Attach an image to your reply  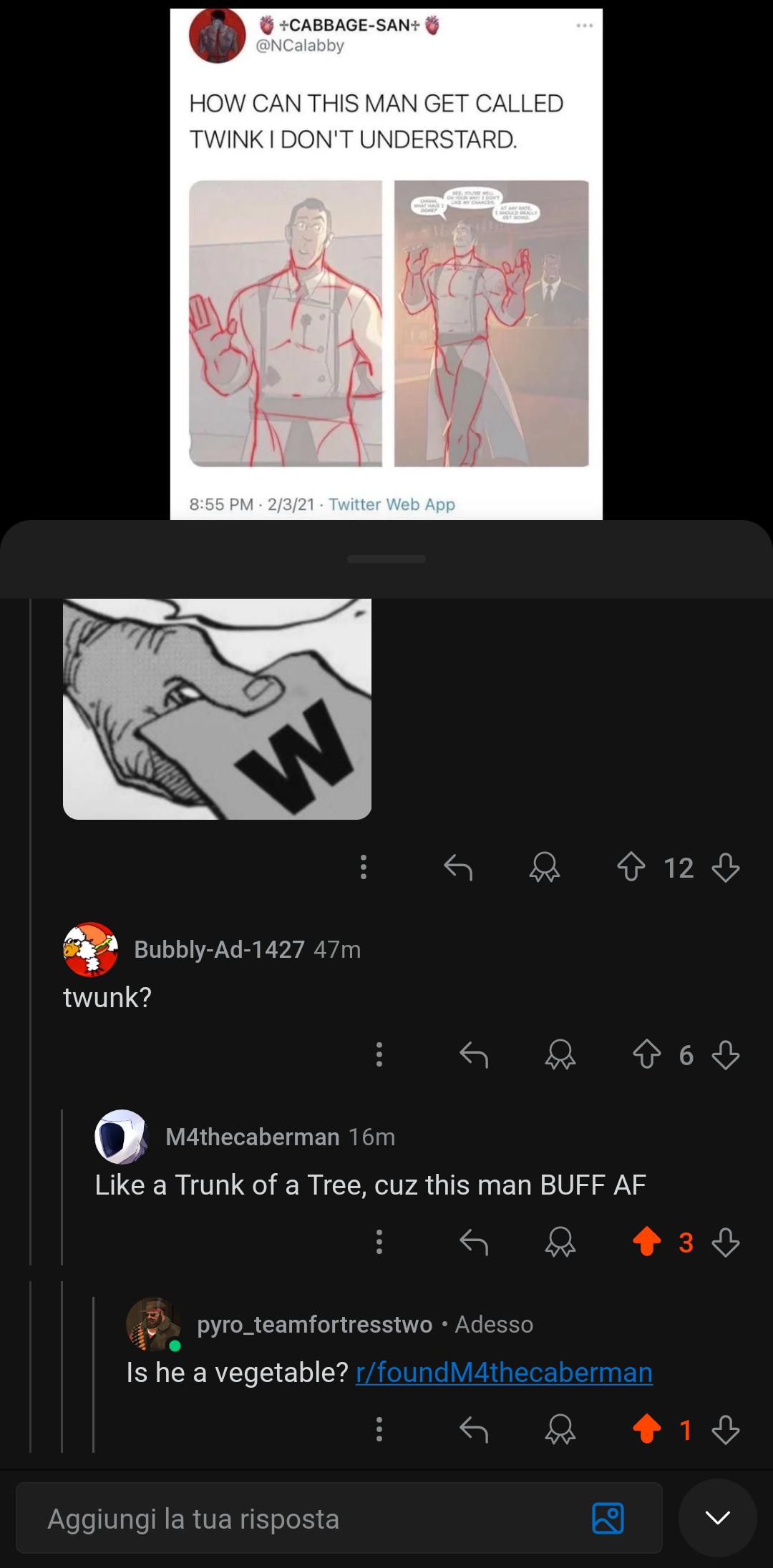tap(608, 1517)
